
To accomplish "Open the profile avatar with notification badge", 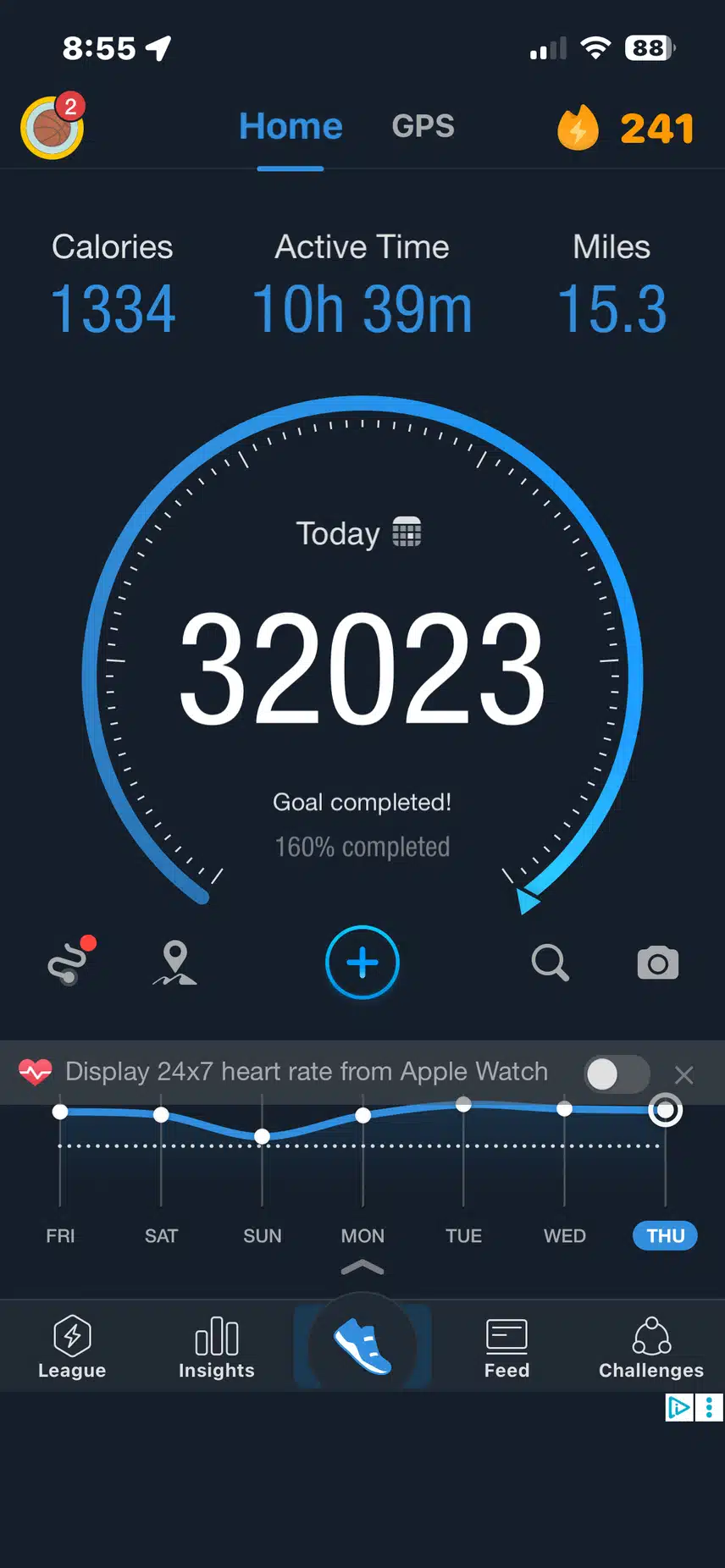I will click(53, 128).
